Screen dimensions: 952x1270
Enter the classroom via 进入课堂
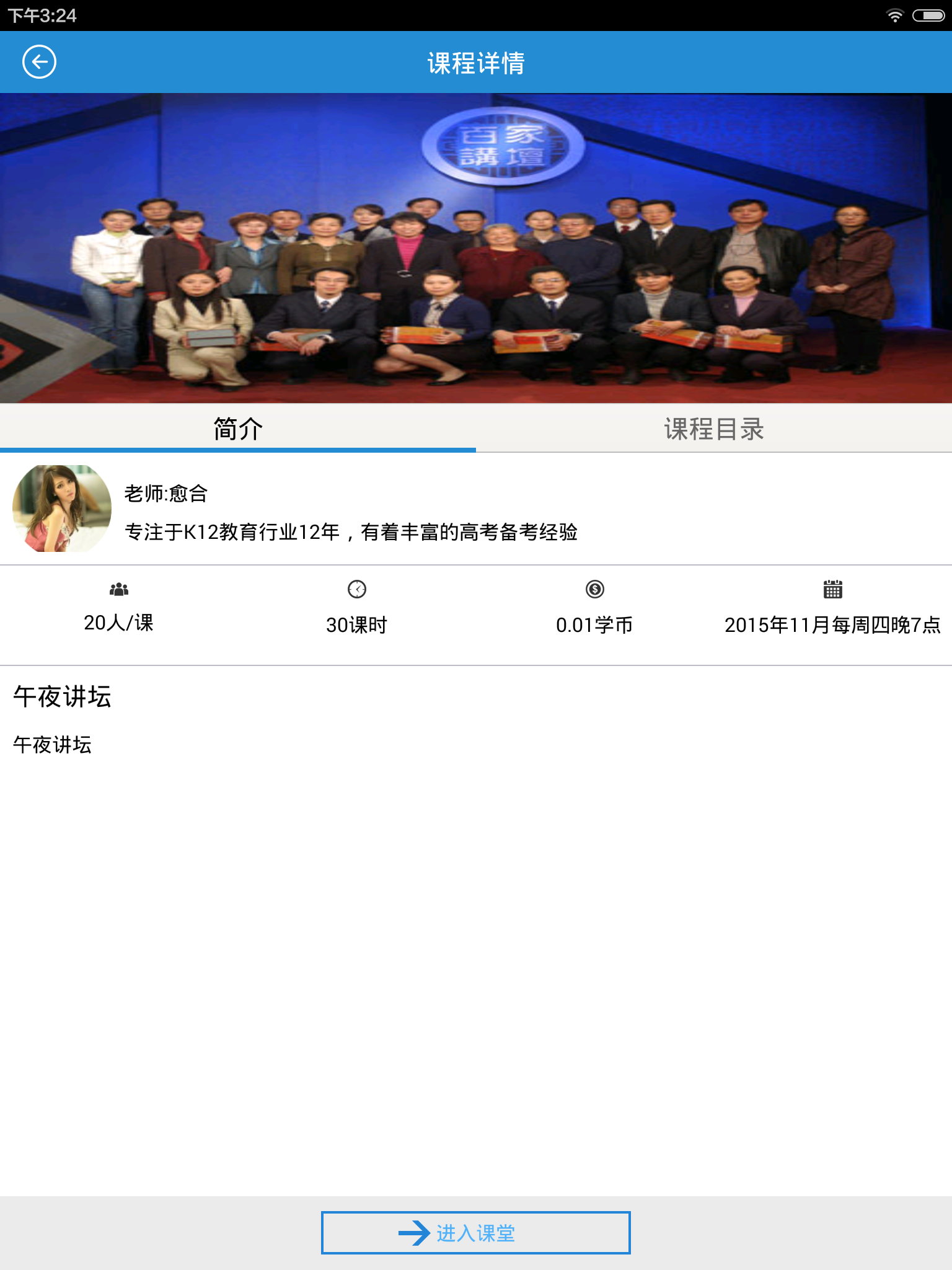click(475, 1233)
